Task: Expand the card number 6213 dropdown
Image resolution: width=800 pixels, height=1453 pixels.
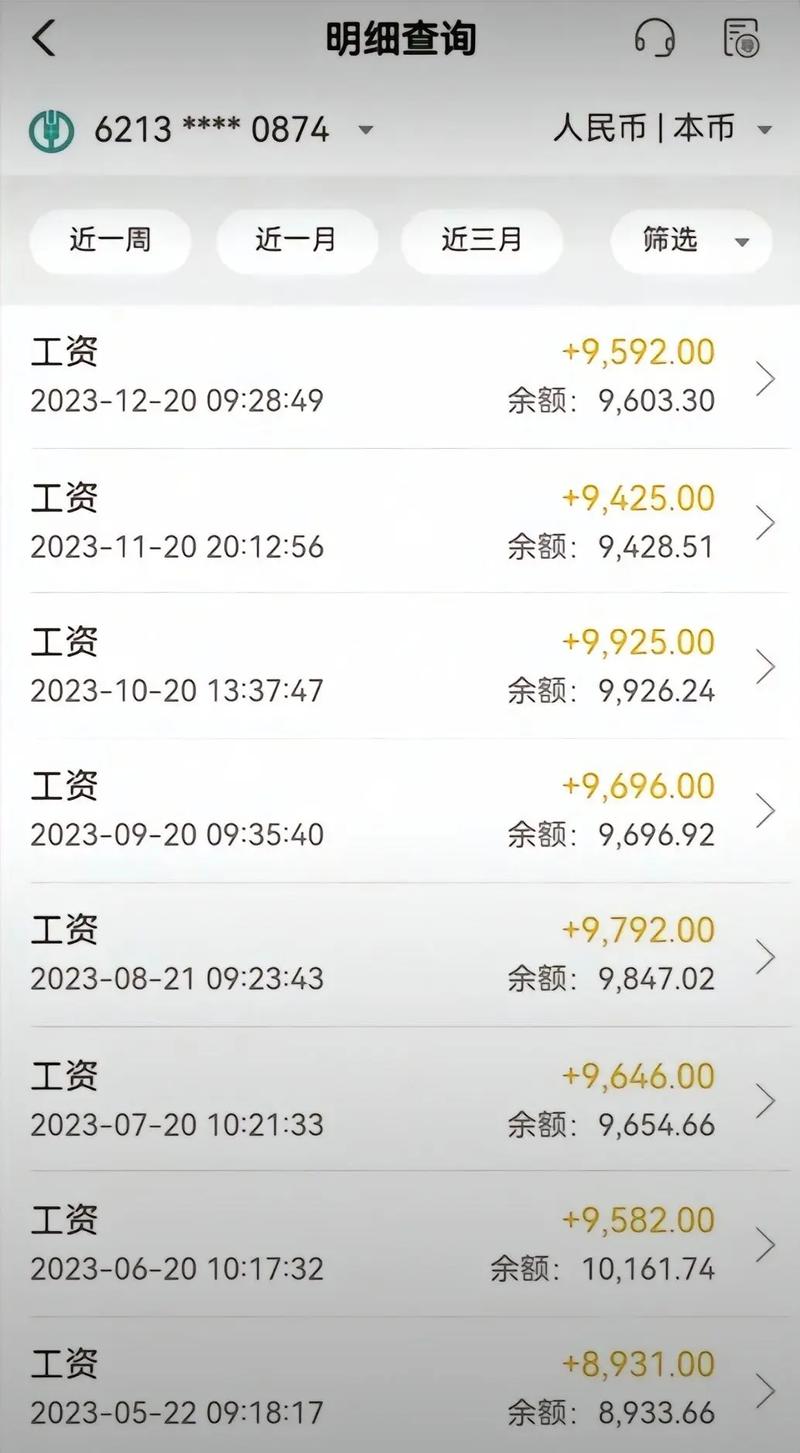Action: pos(366,129)
